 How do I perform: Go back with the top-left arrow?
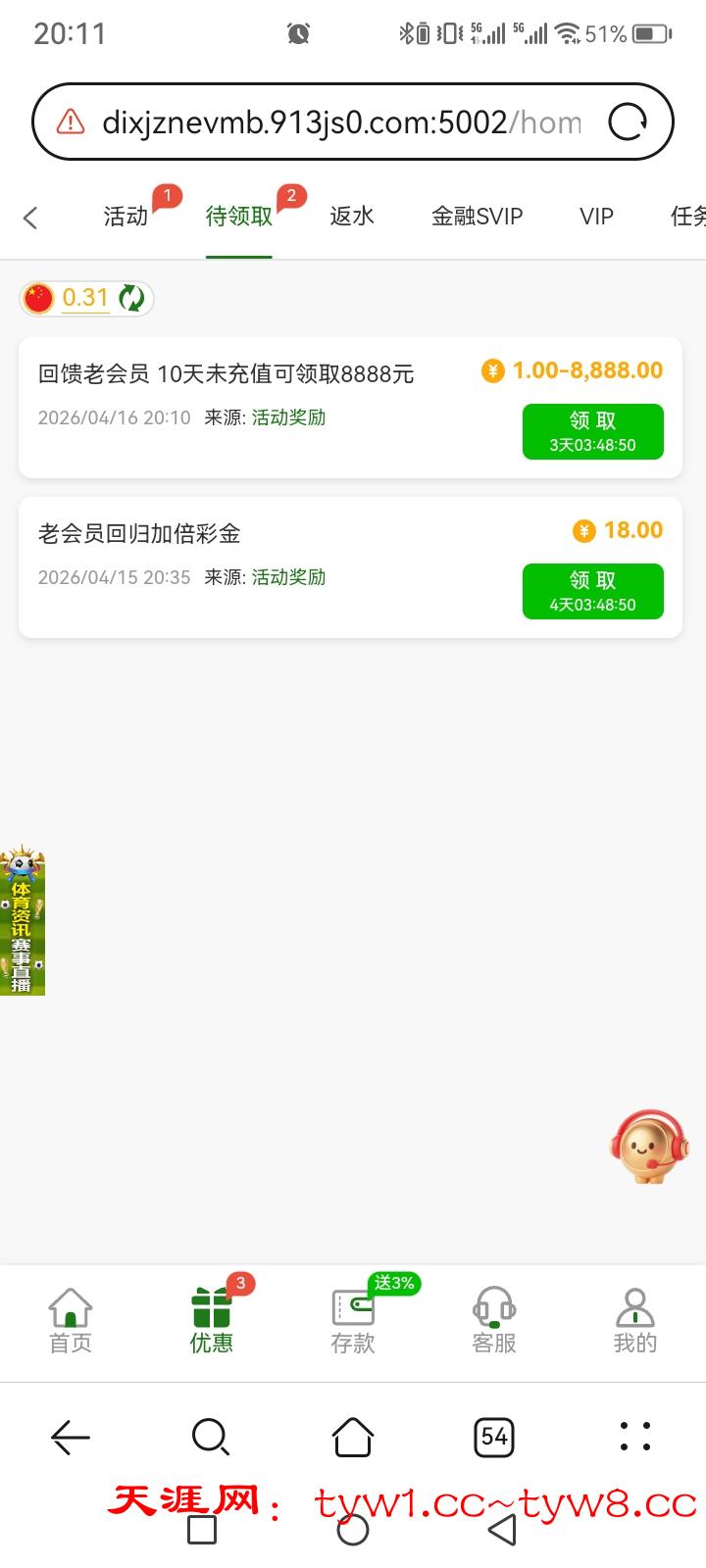(30, 218)
